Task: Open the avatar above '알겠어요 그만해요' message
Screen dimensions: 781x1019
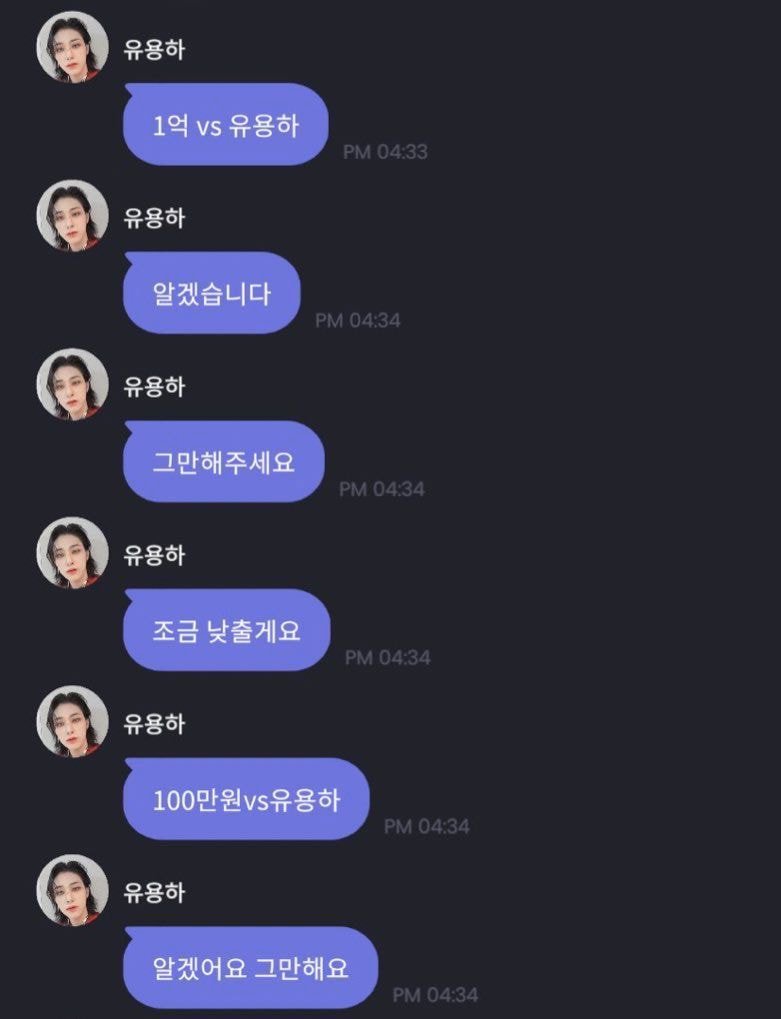Action: tap(72, 890)
